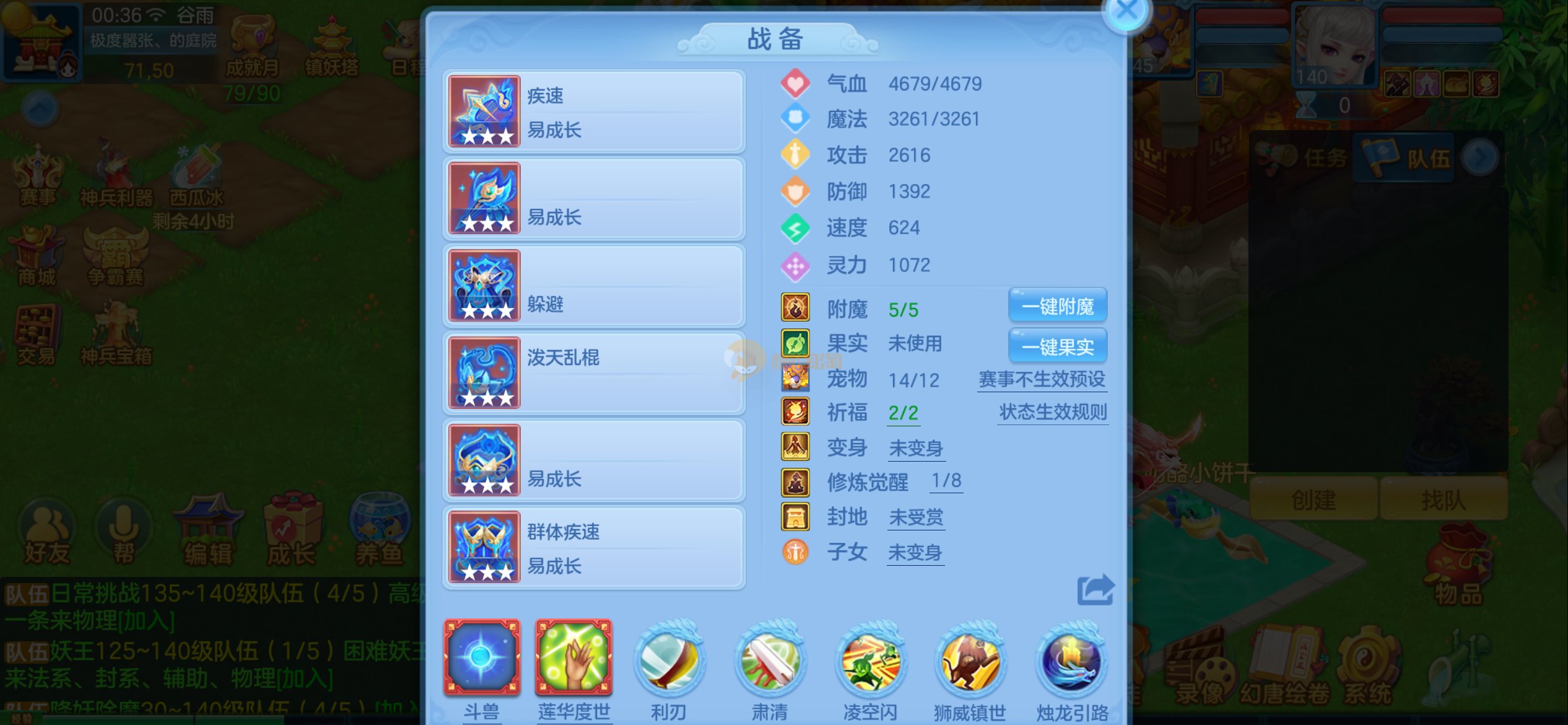
Task: Tap the 一键附魔 button
Action: click(1057, 306)
